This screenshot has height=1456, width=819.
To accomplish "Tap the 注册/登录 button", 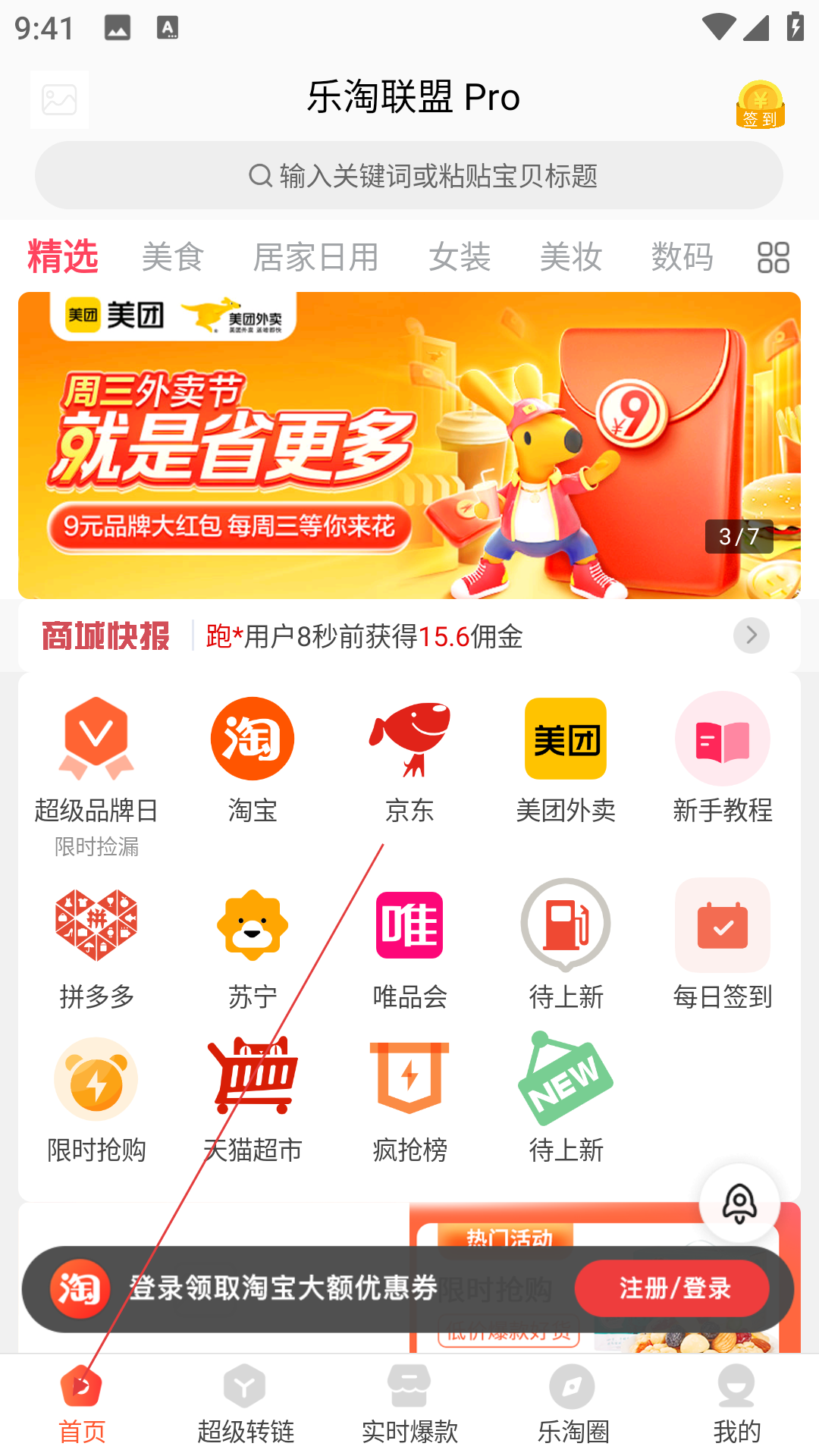I will tap(672, 1288).
